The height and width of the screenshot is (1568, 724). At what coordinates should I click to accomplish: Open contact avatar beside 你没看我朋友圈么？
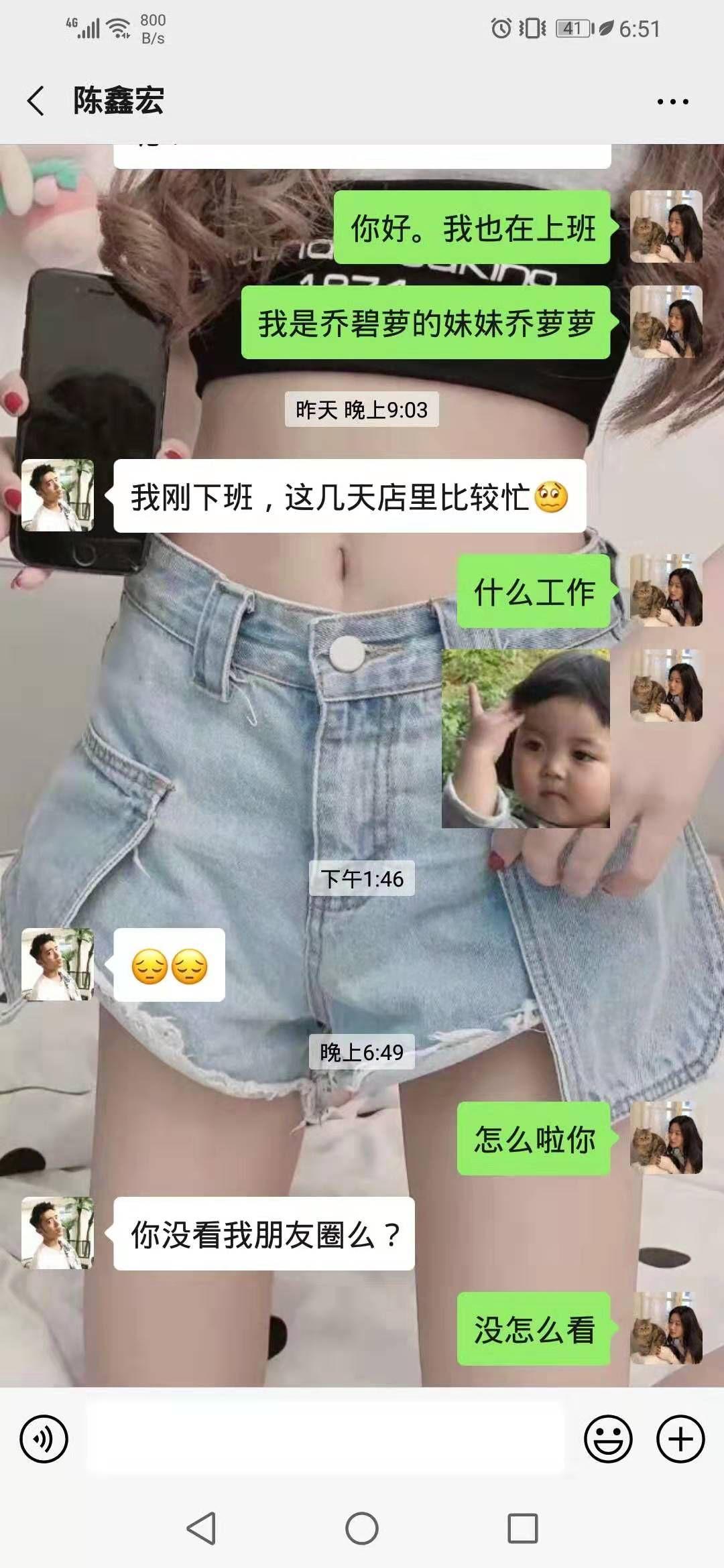point(58,1233)
